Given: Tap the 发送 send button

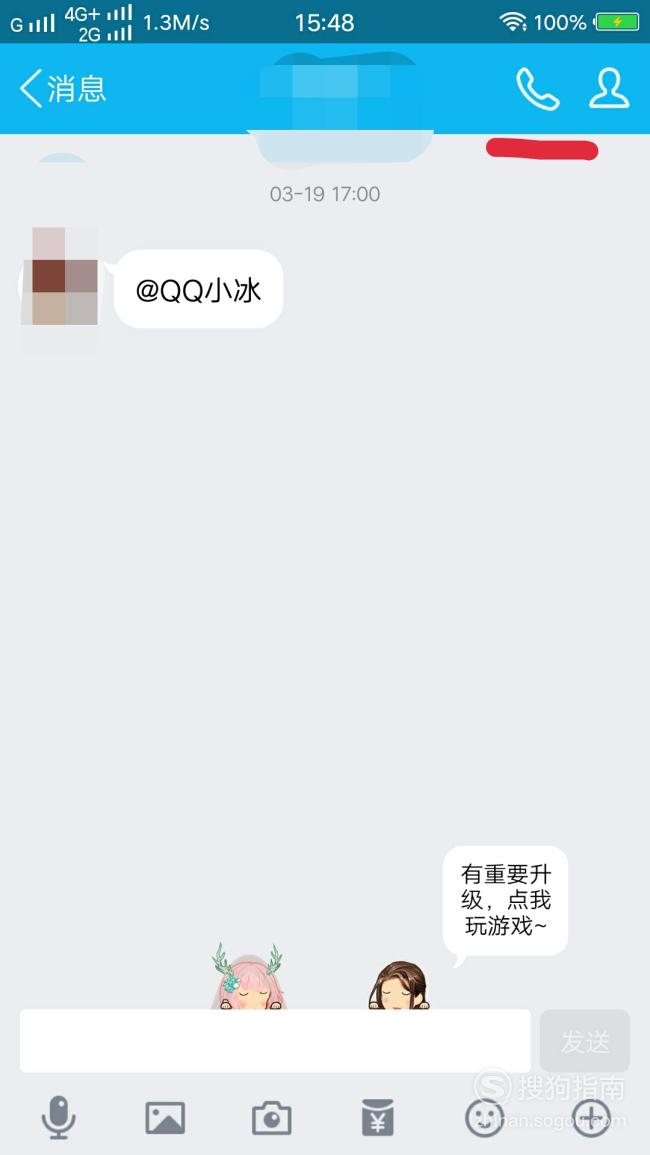Looking at the screenshot, I should (x=585, y=1041).
